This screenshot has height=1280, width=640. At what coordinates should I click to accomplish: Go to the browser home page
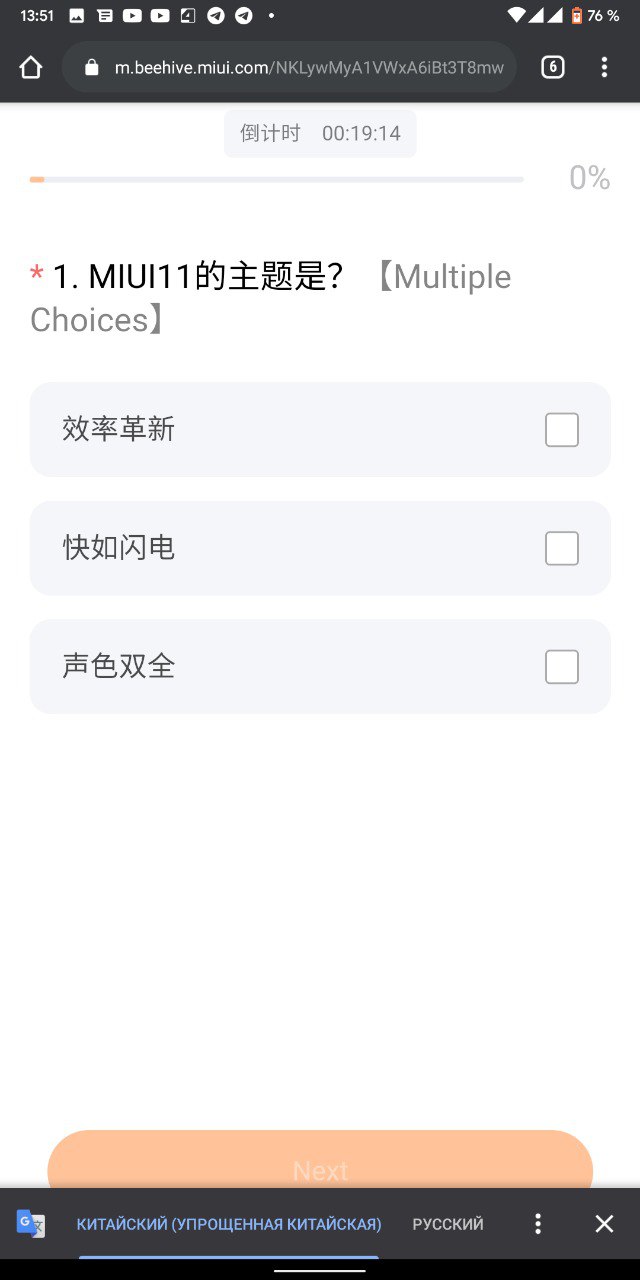(x=31, y=67)
